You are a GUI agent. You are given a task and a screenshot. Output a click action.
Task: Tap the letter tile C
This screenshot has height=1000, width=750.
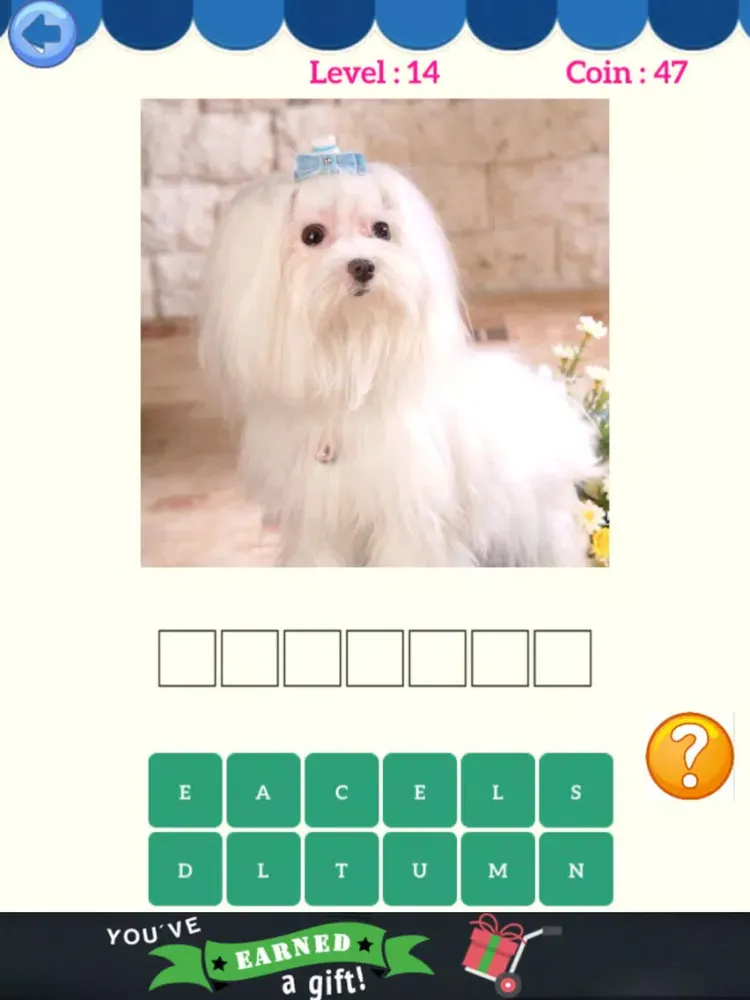341,791
